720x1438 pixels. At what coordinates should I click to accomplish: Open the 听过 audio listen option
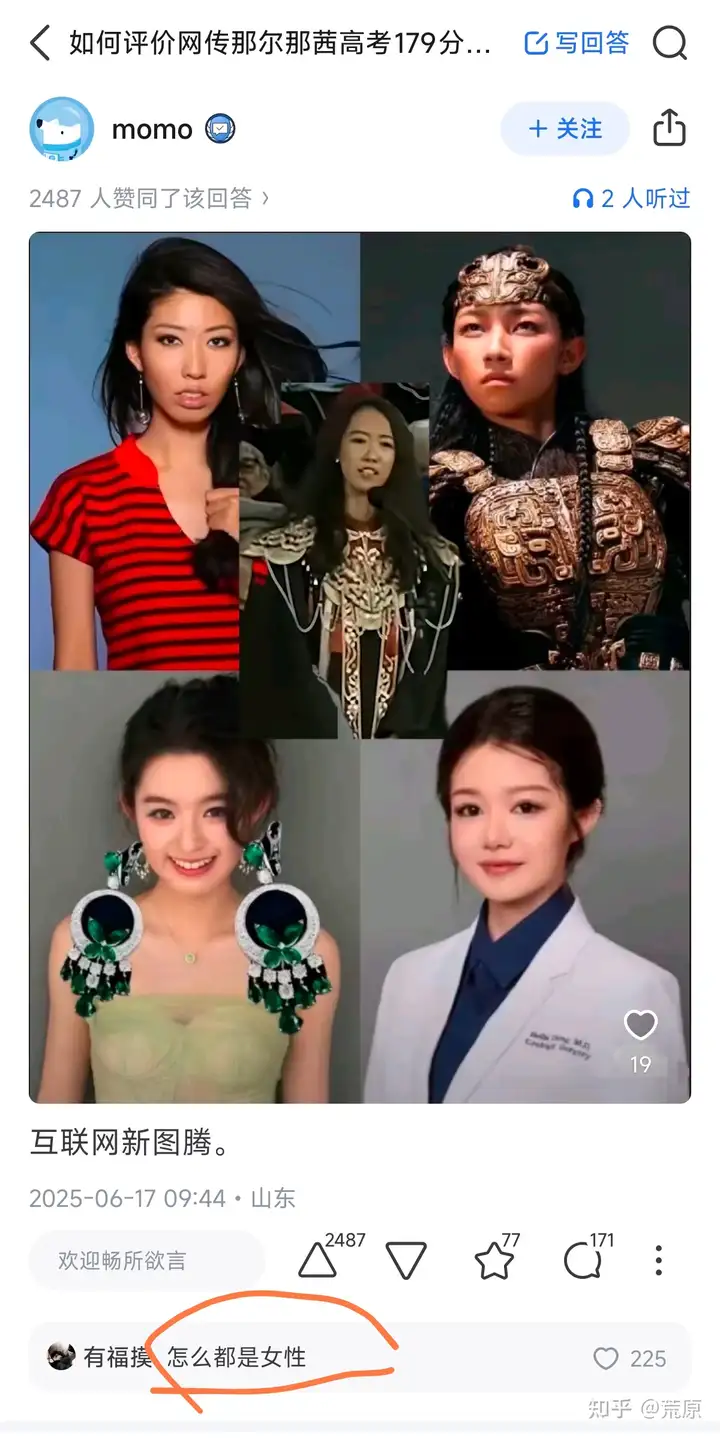[632, 198]
